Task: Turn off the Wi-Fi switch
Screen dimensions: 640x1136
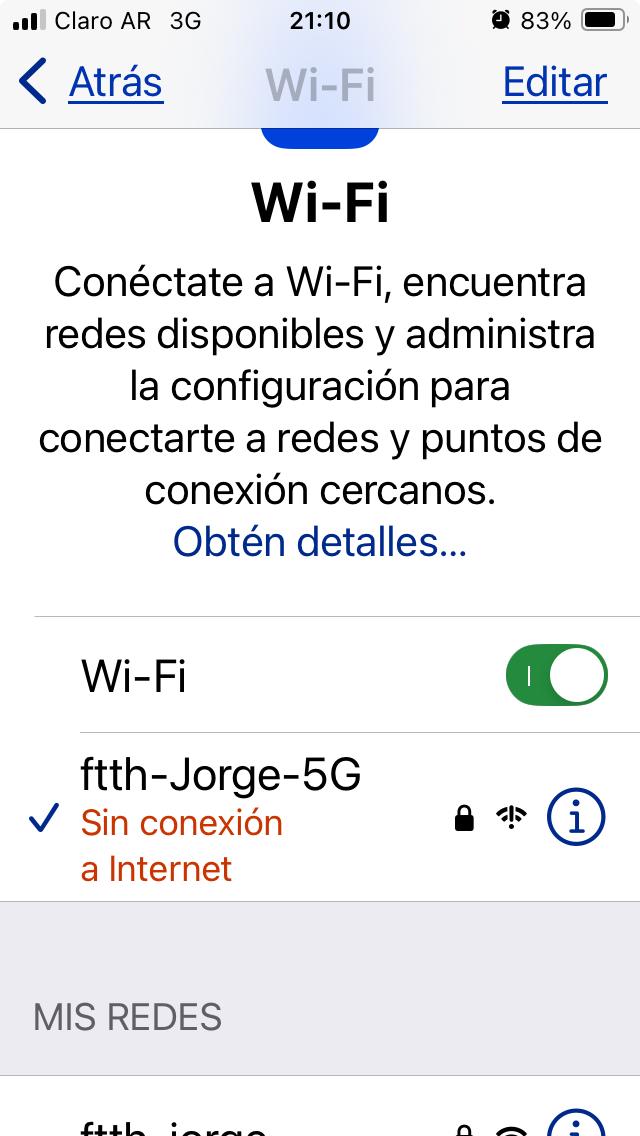Action: (557, 676)
